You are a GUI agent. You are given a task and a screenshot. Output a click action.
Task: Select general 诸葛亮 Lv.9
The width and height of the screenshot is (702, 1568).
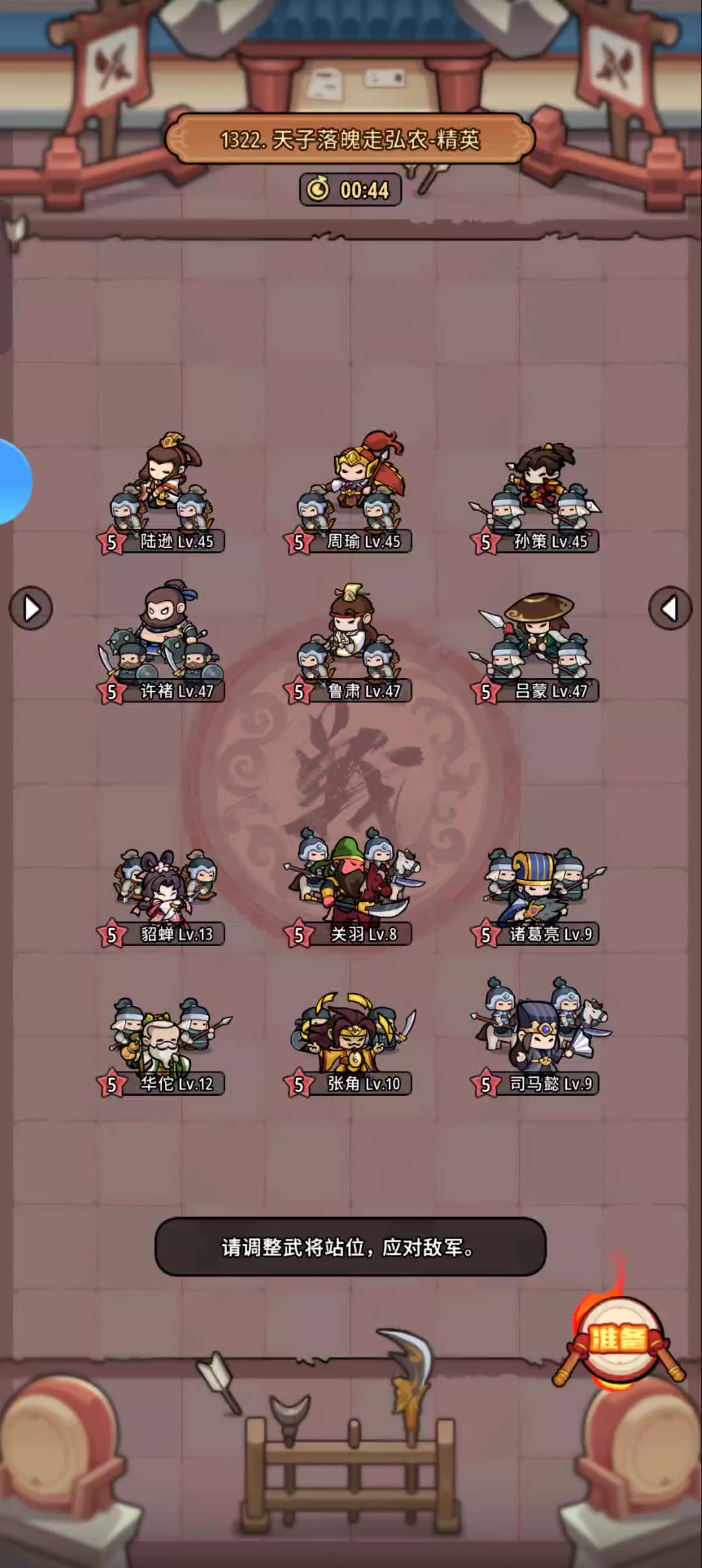point(539,890)
